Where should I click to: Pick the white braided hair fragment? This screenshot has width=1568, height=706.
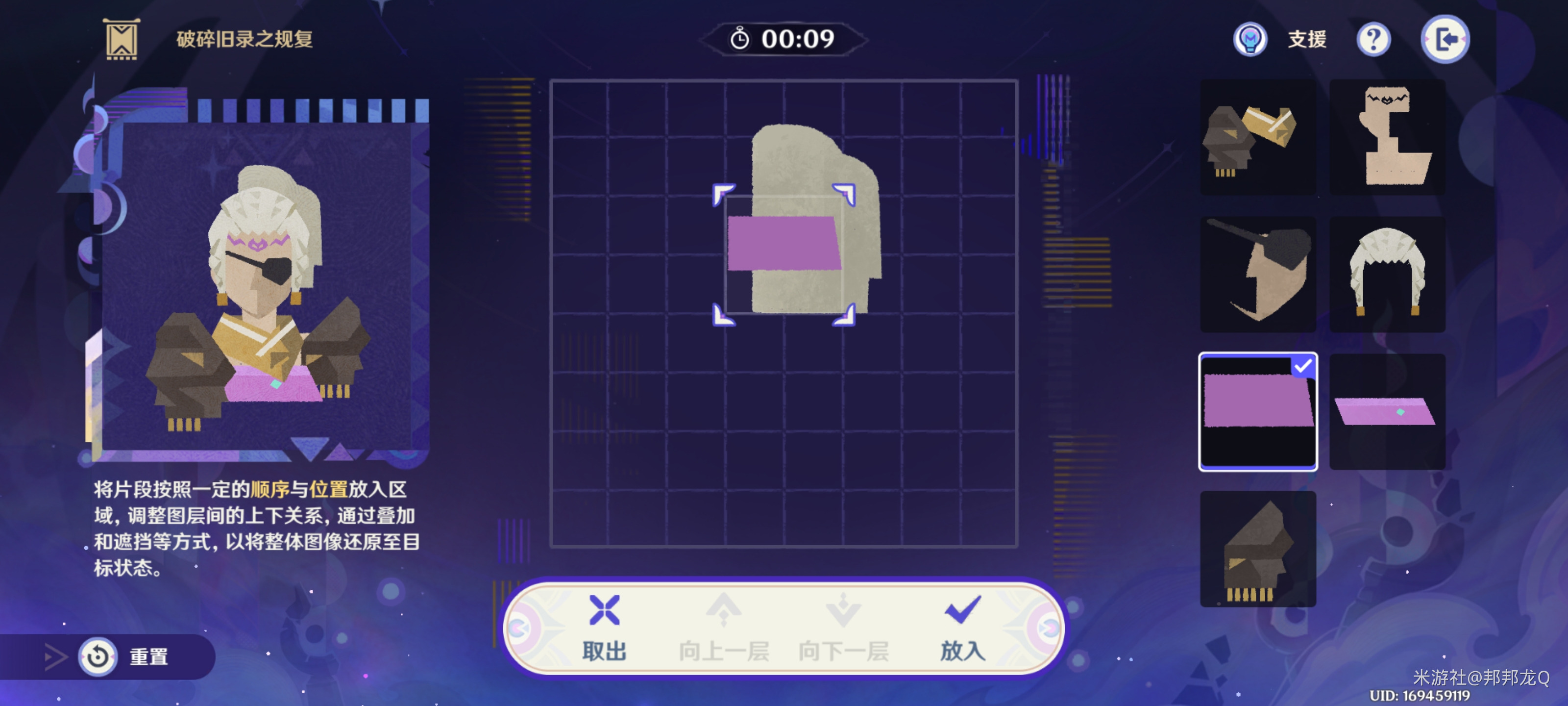(1387, 275)
